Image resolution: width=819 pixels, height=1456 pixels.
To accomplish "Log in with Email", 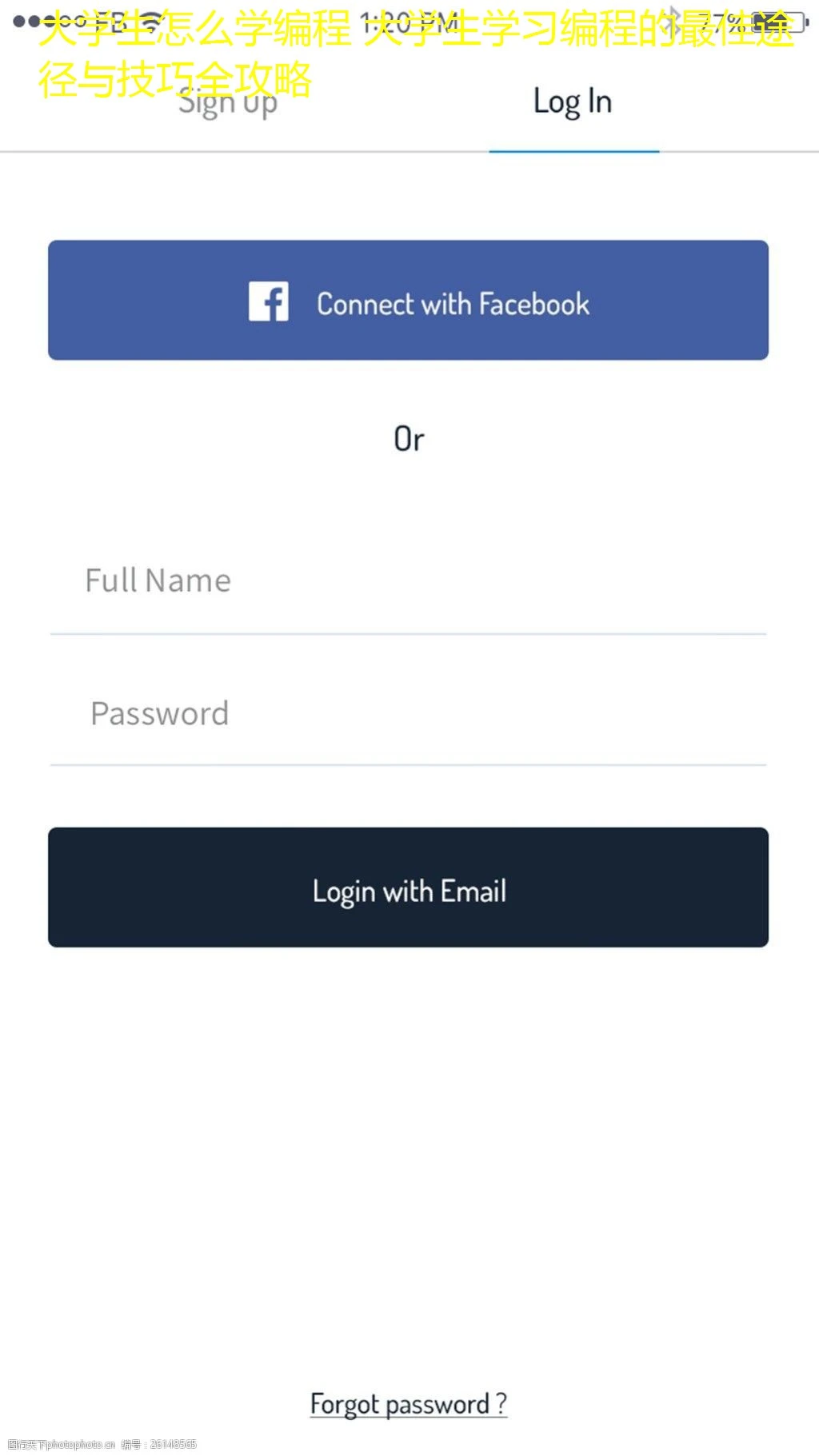I will 408,888.
